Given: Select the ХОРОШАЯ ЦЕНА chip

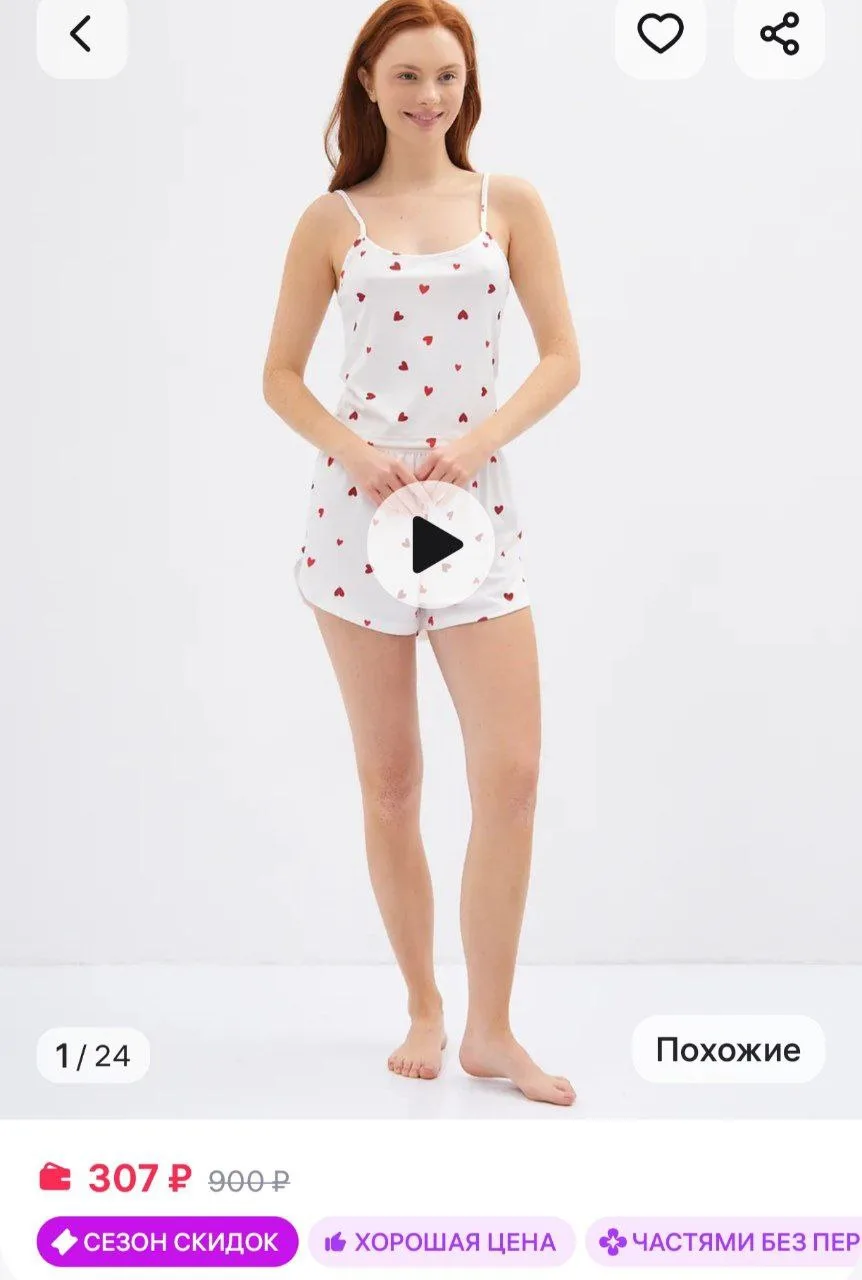Looking at the screenshot, I should [x=441, y=1242].
